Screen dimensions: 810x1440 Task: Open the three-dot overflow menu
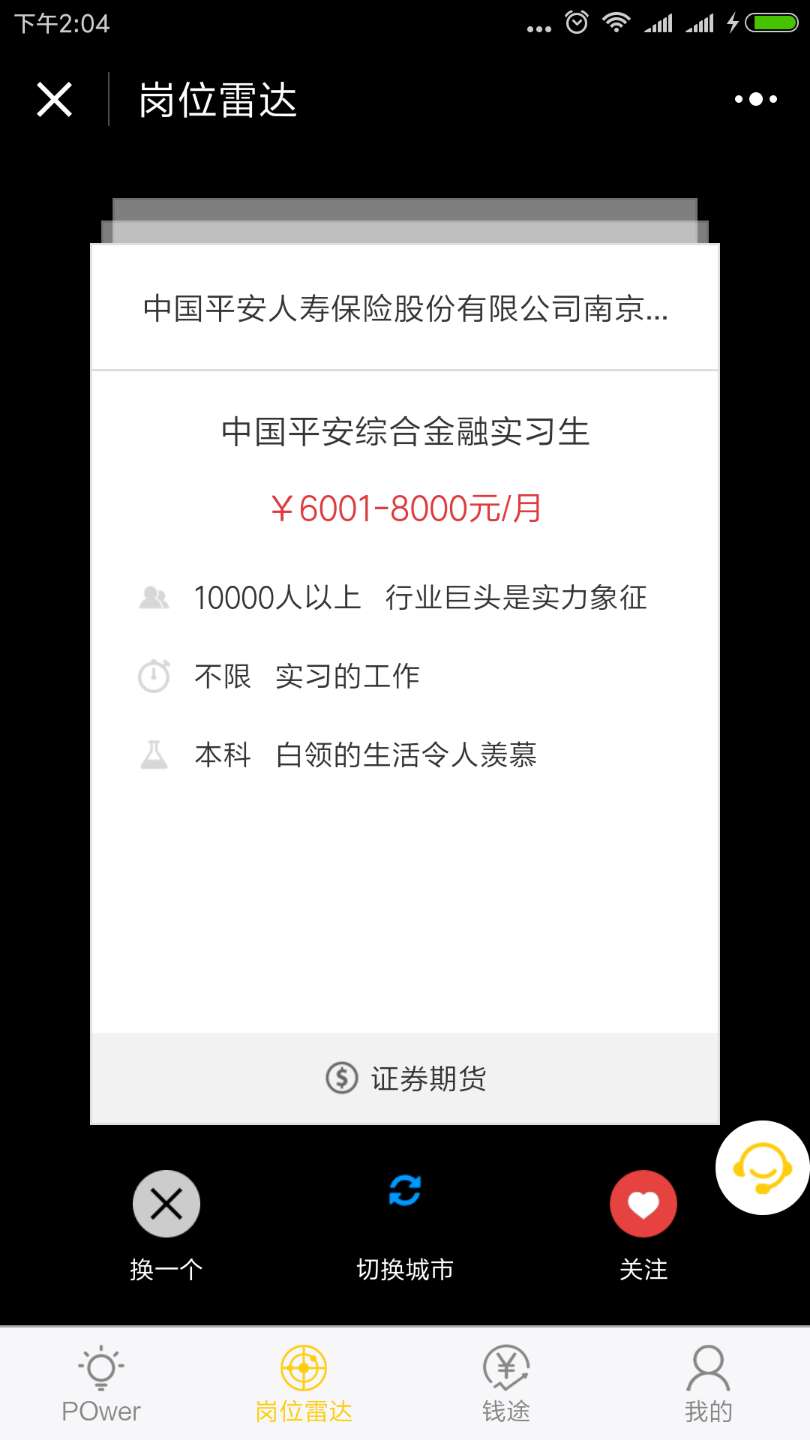coord(756,99)
